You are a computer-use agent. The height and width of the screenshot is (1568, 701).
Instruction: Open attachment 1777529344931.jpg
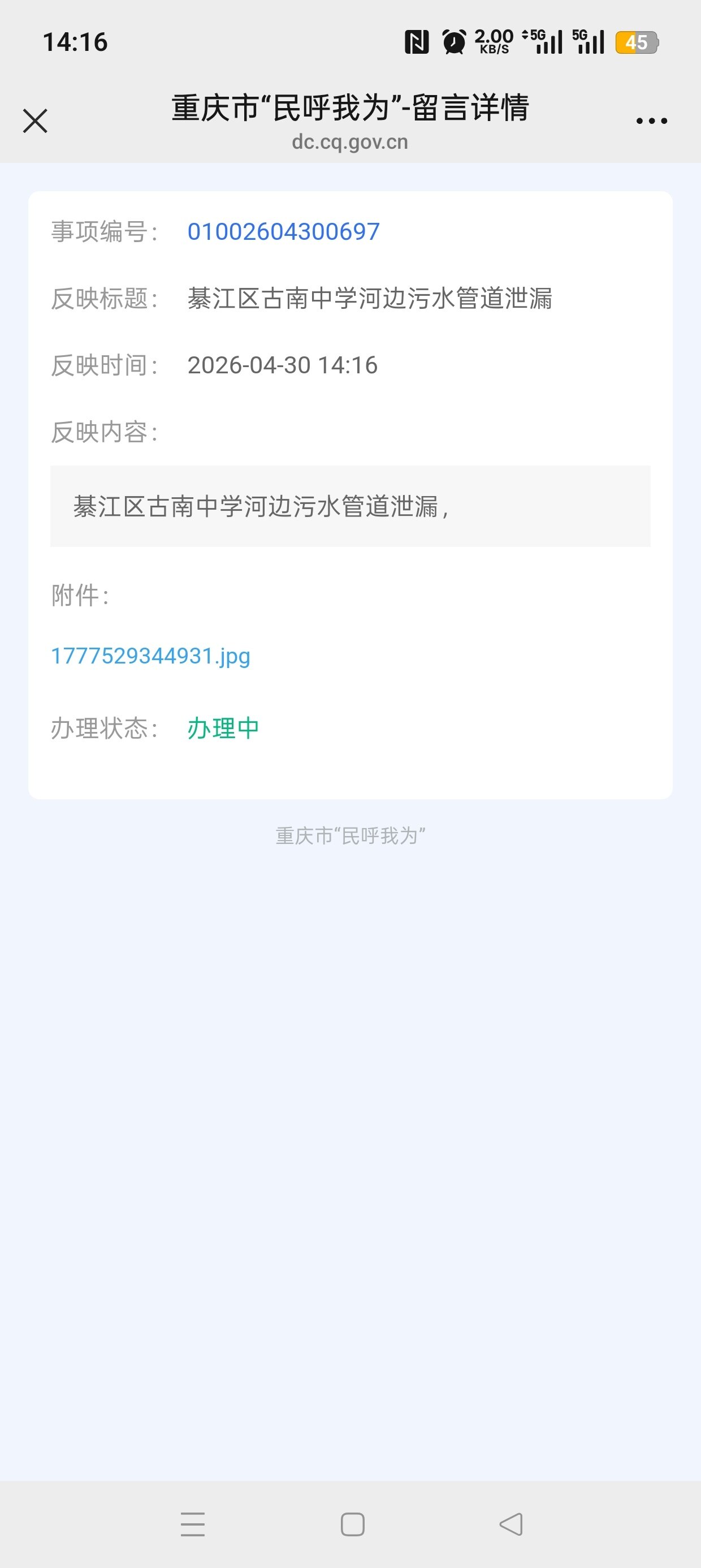tap(150, 656)
